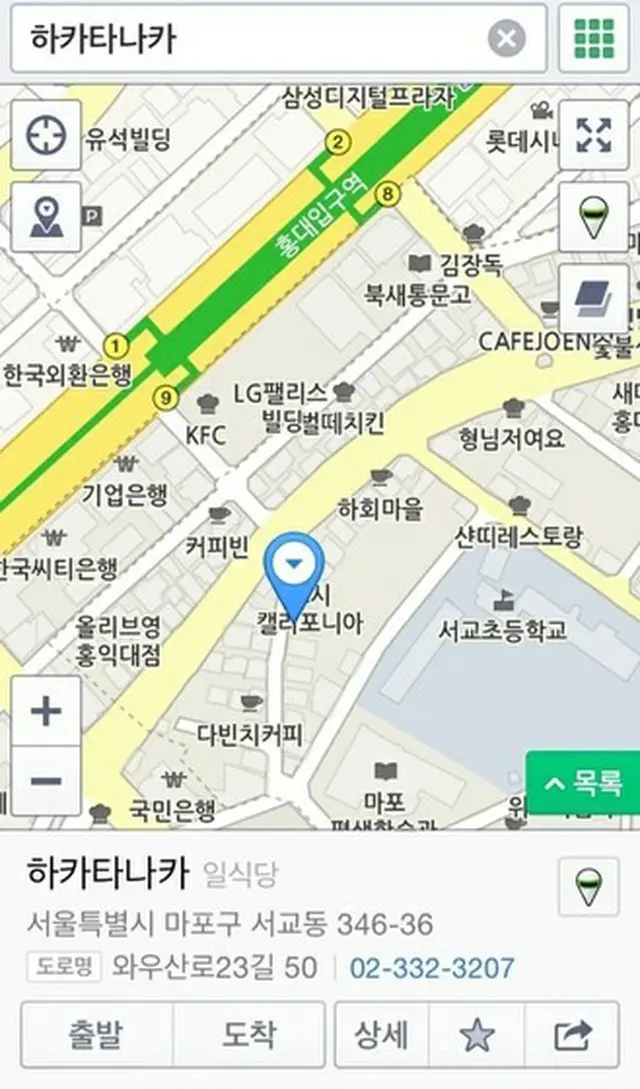Add 하카타나카 to favorites with star
The height and width of the screenshot is (1089, 640).
(476, 1035)
